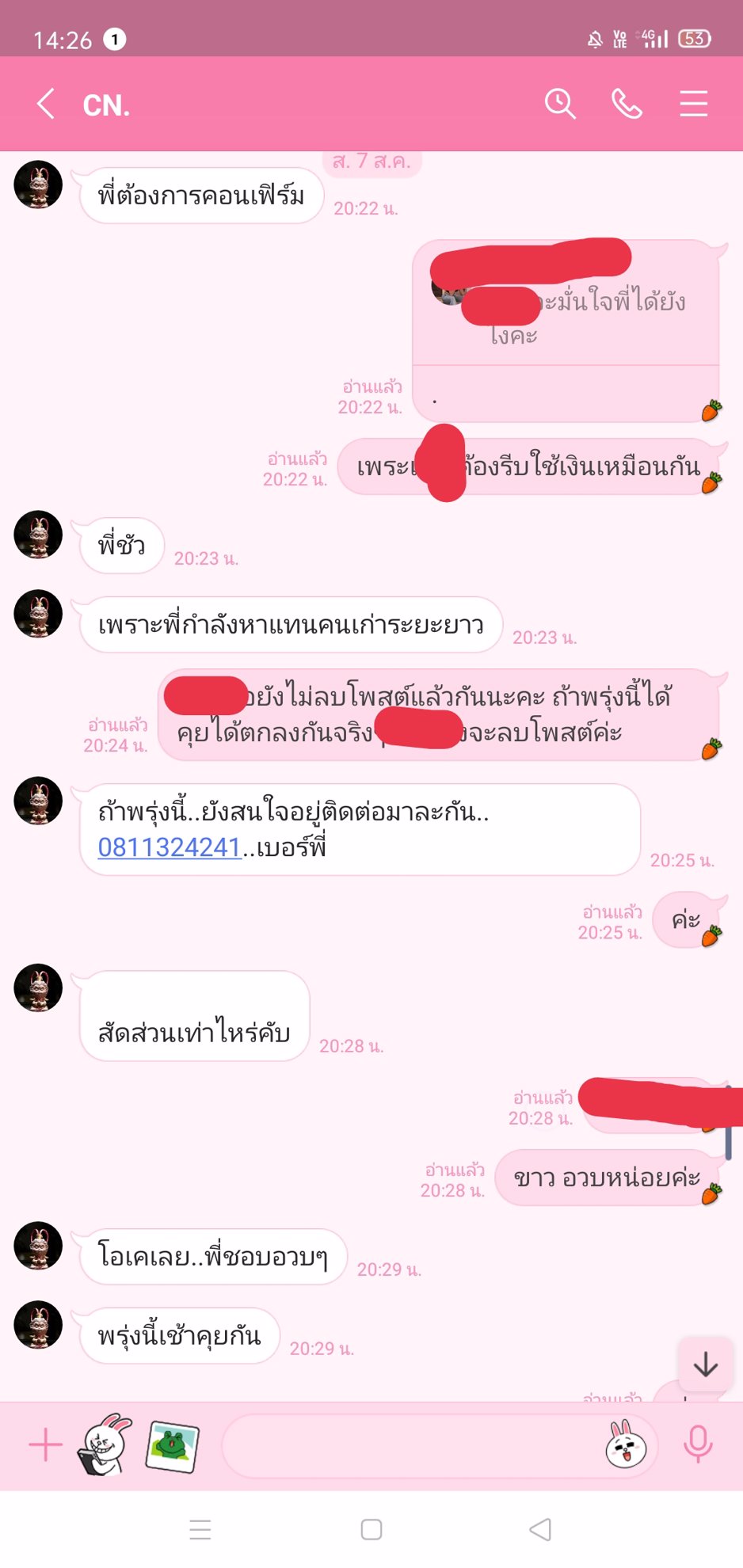Screen dimensions: 743x1568
Task: Open the plus attachment menu
Action: (45, 1444)
